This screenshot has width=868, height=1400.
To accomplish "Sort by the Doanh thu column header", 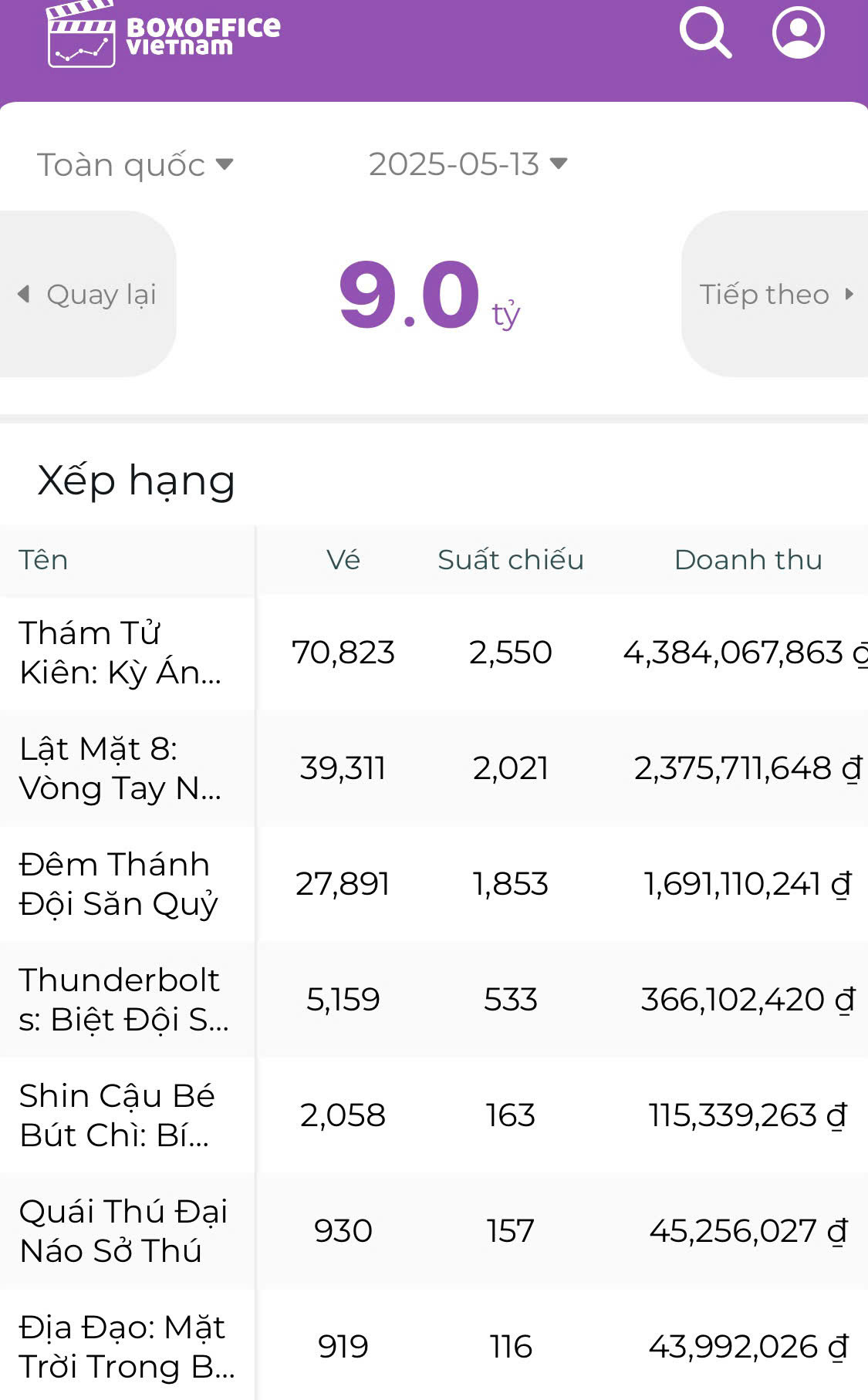I will click(x=748, y=560).
